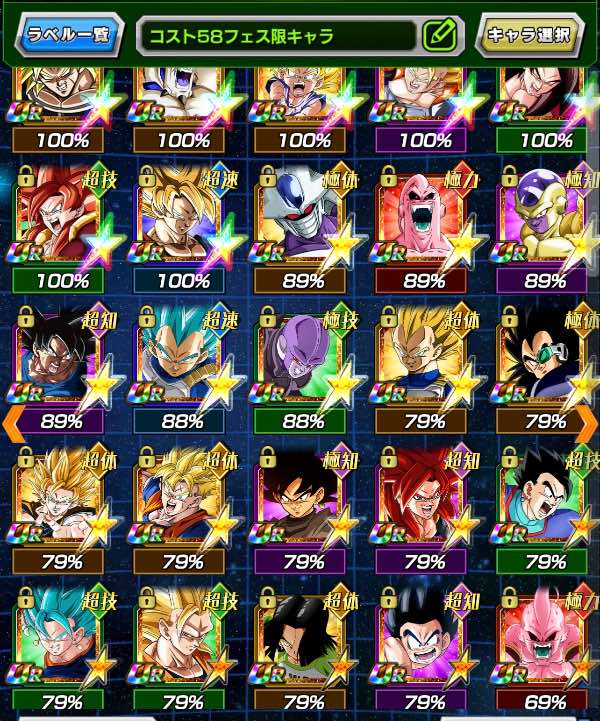This screenshot has height=721, width=600.
Task: Select the red-haired Gogeta 超技 100% card
Action: (60, 222)
